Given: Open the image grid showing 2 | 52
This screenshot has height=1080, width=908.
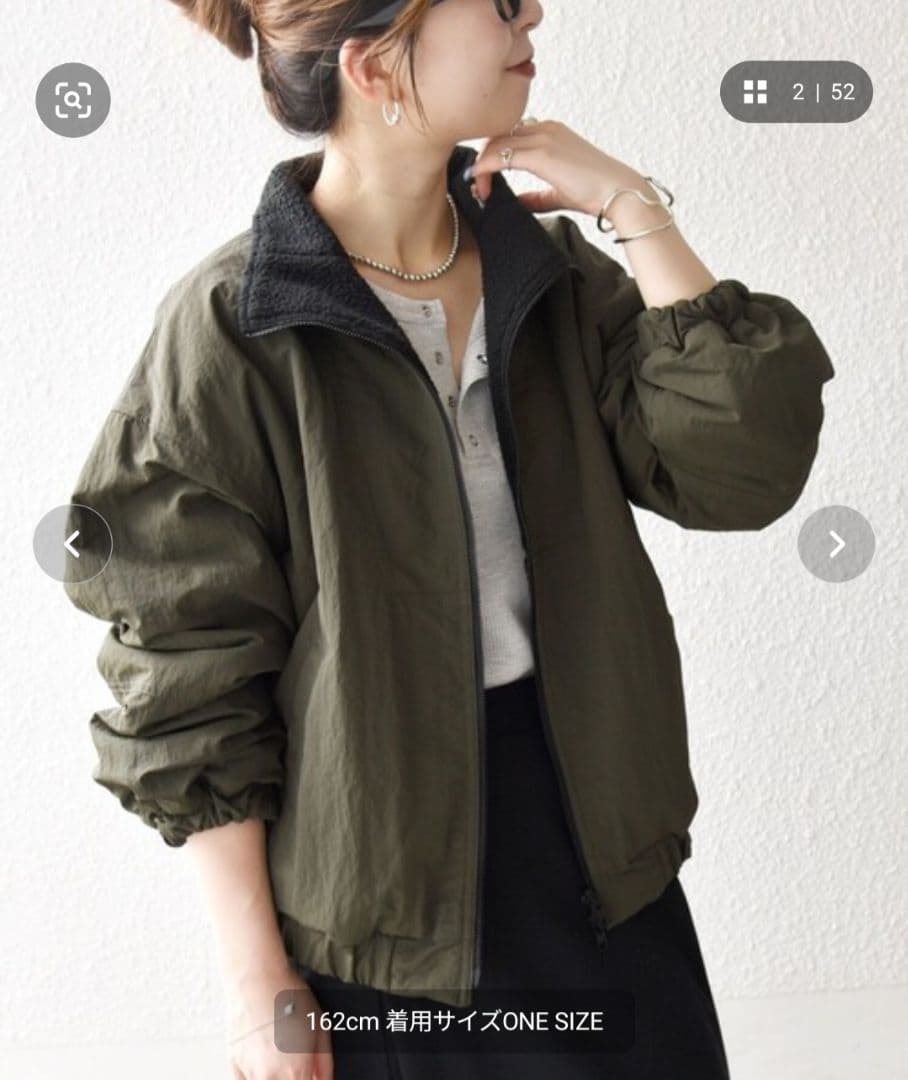Looking at the screenshot, I should [x=796, y=92].
